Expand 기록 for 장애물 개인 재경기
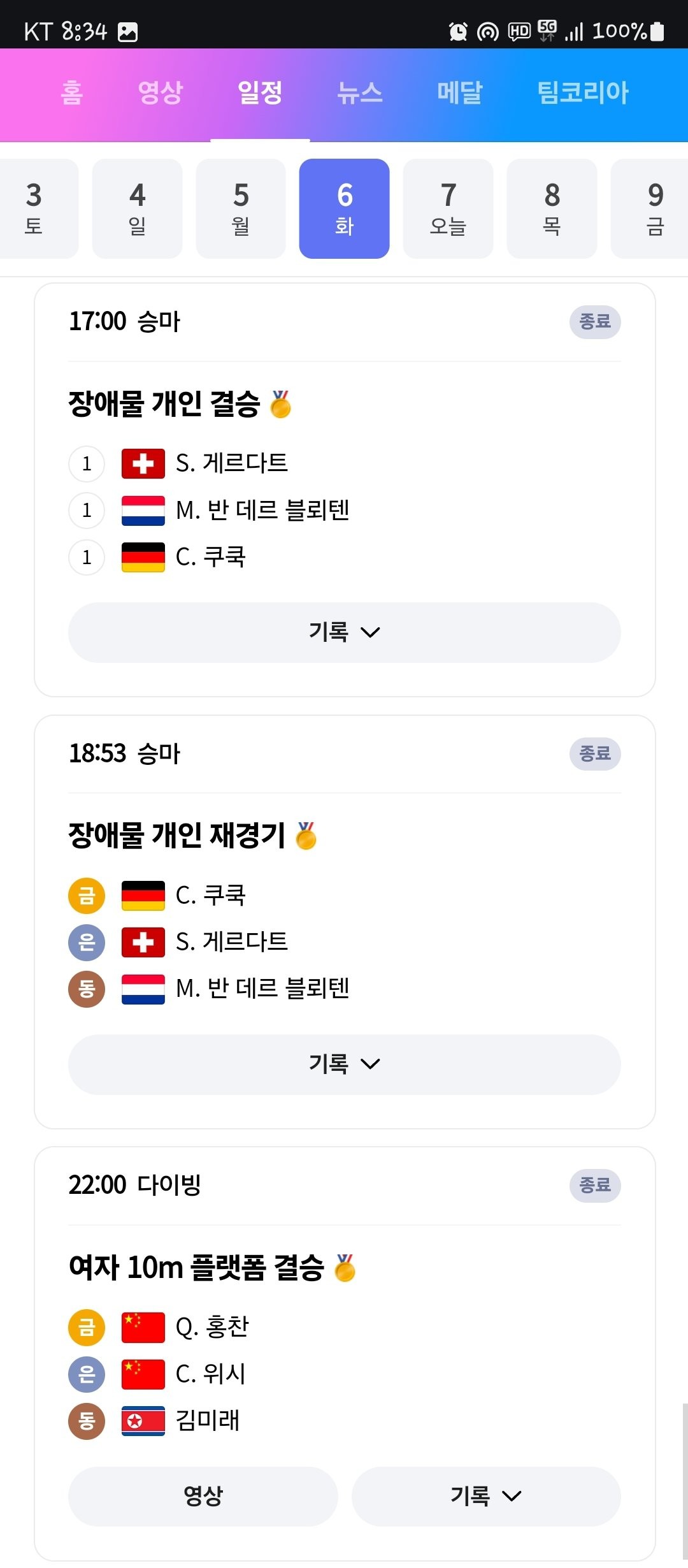 [345, 1064]
